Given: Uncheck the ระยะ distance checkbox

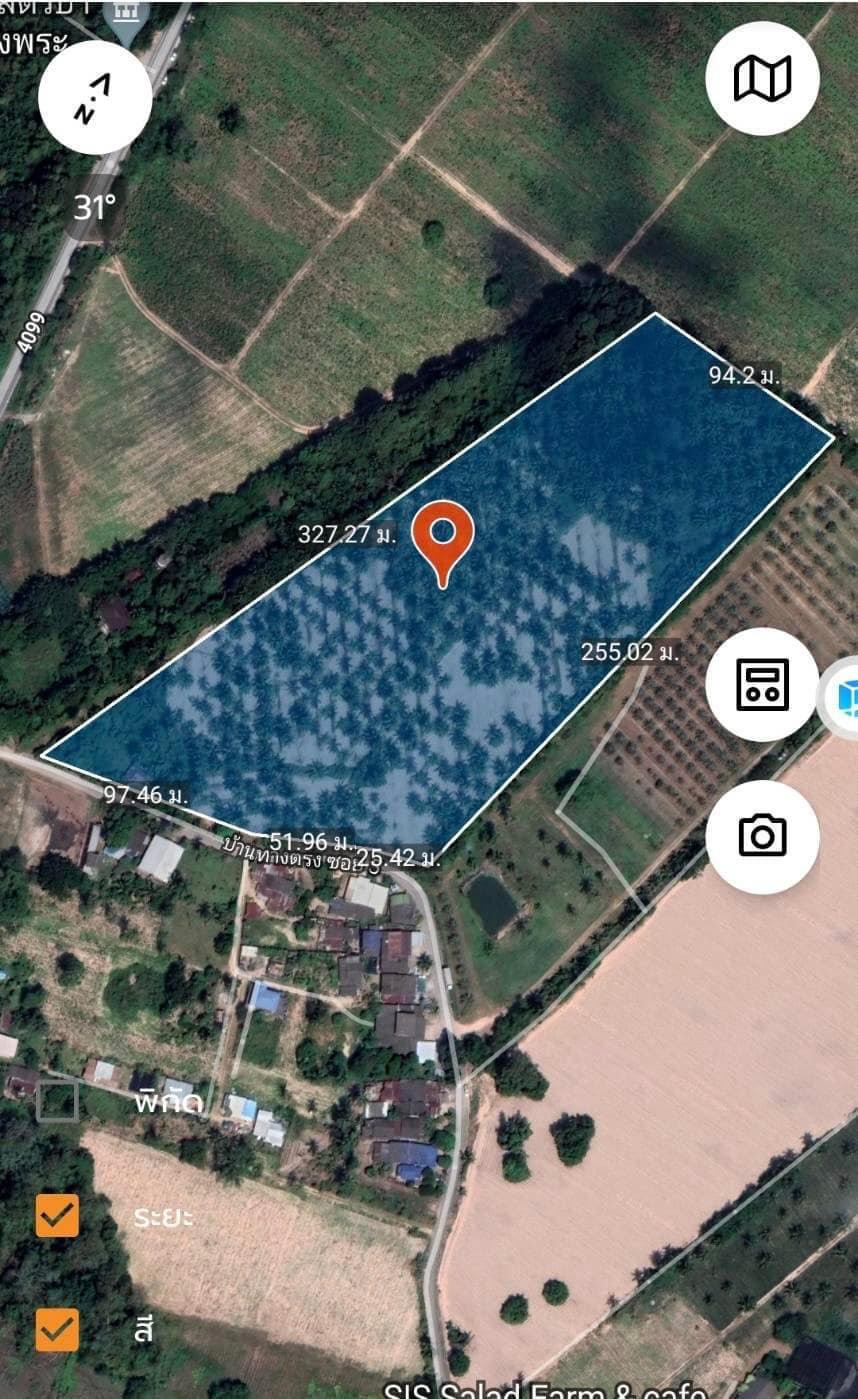Looking at the screenshot, I should 57,1216.
